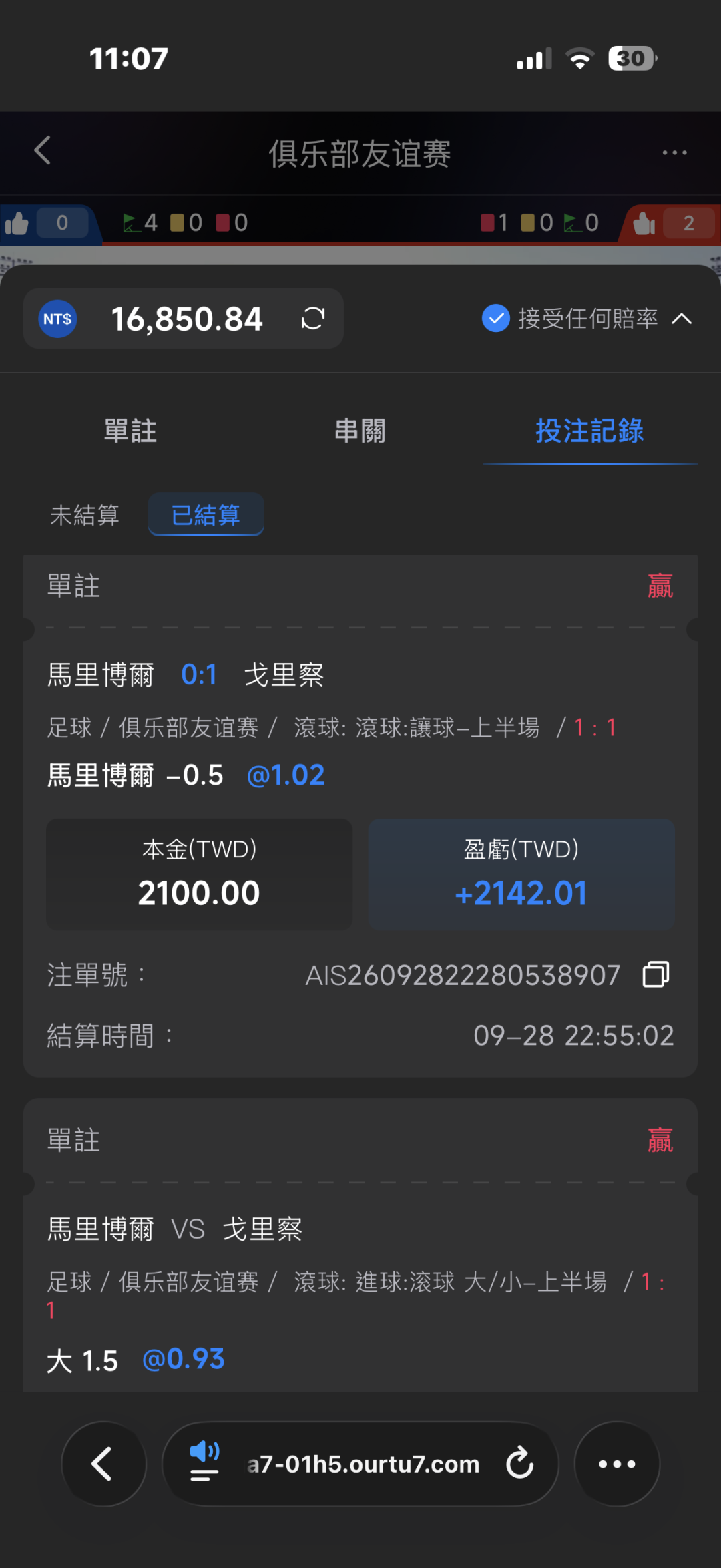The height and width of the screenshot is (1568, 721).
Task: Switch to 單註 tab
Action: (x=130, y=431)
